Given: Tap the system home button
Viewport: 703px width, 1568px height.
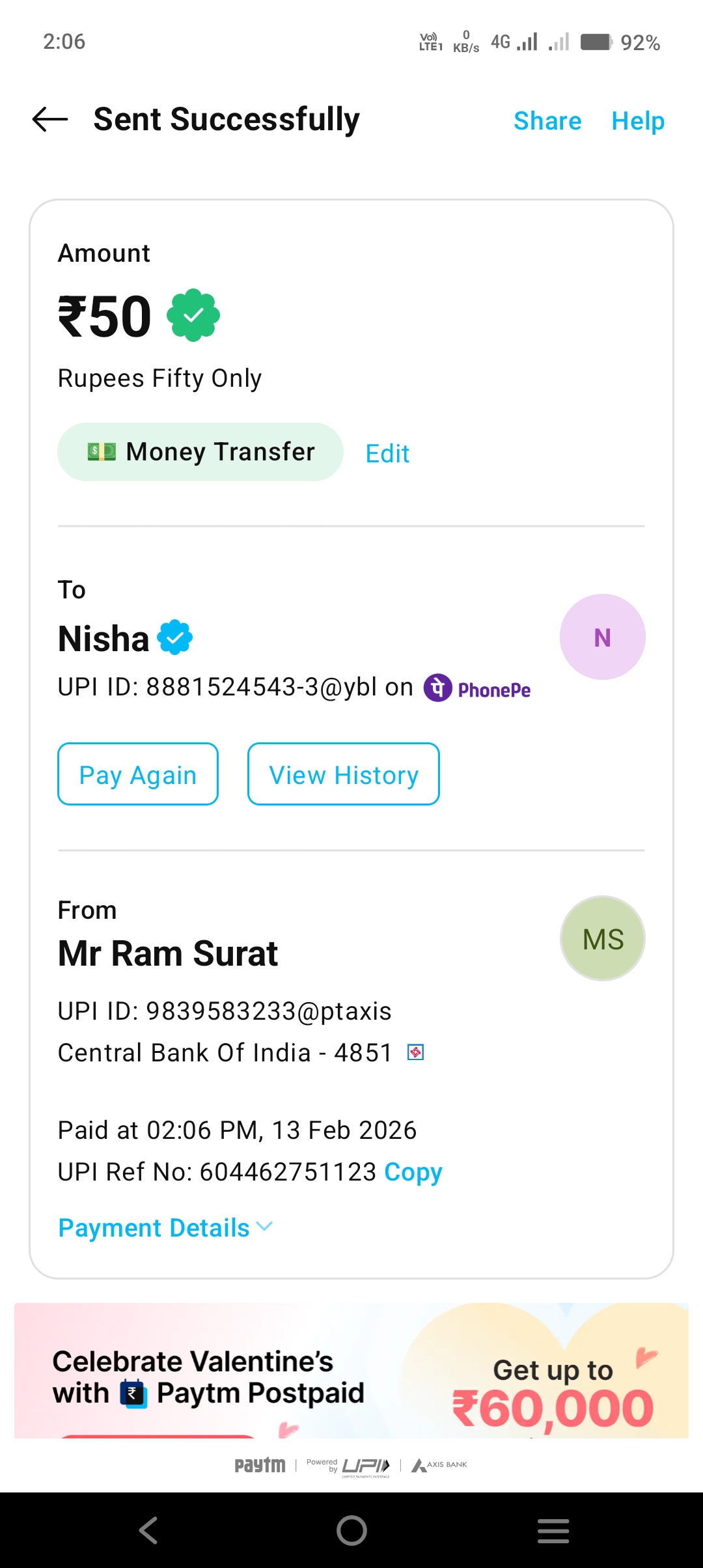Looking at the screenshot, I should click(x=351, y=1530).
